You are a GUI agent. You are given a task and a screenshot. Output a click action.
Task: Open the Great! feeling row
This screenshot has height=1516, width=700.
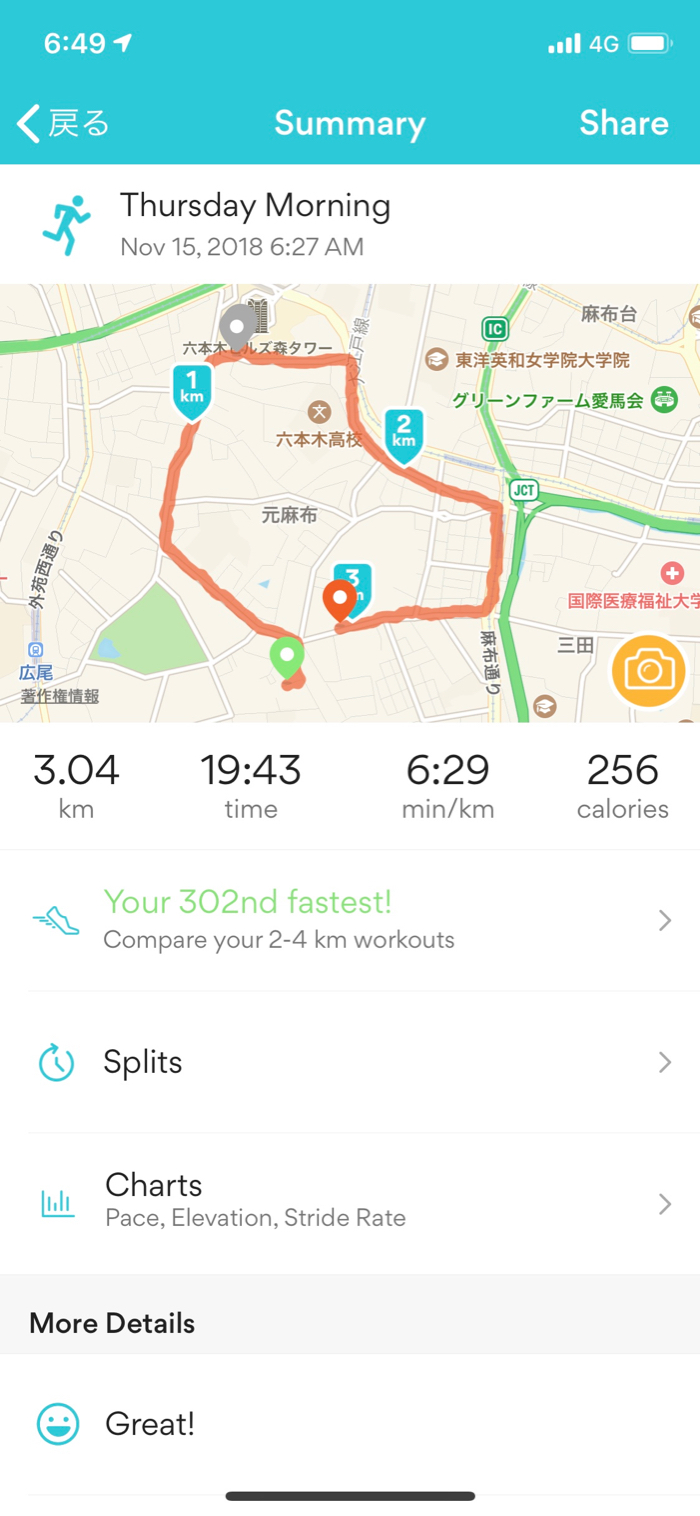point(350,1424)
